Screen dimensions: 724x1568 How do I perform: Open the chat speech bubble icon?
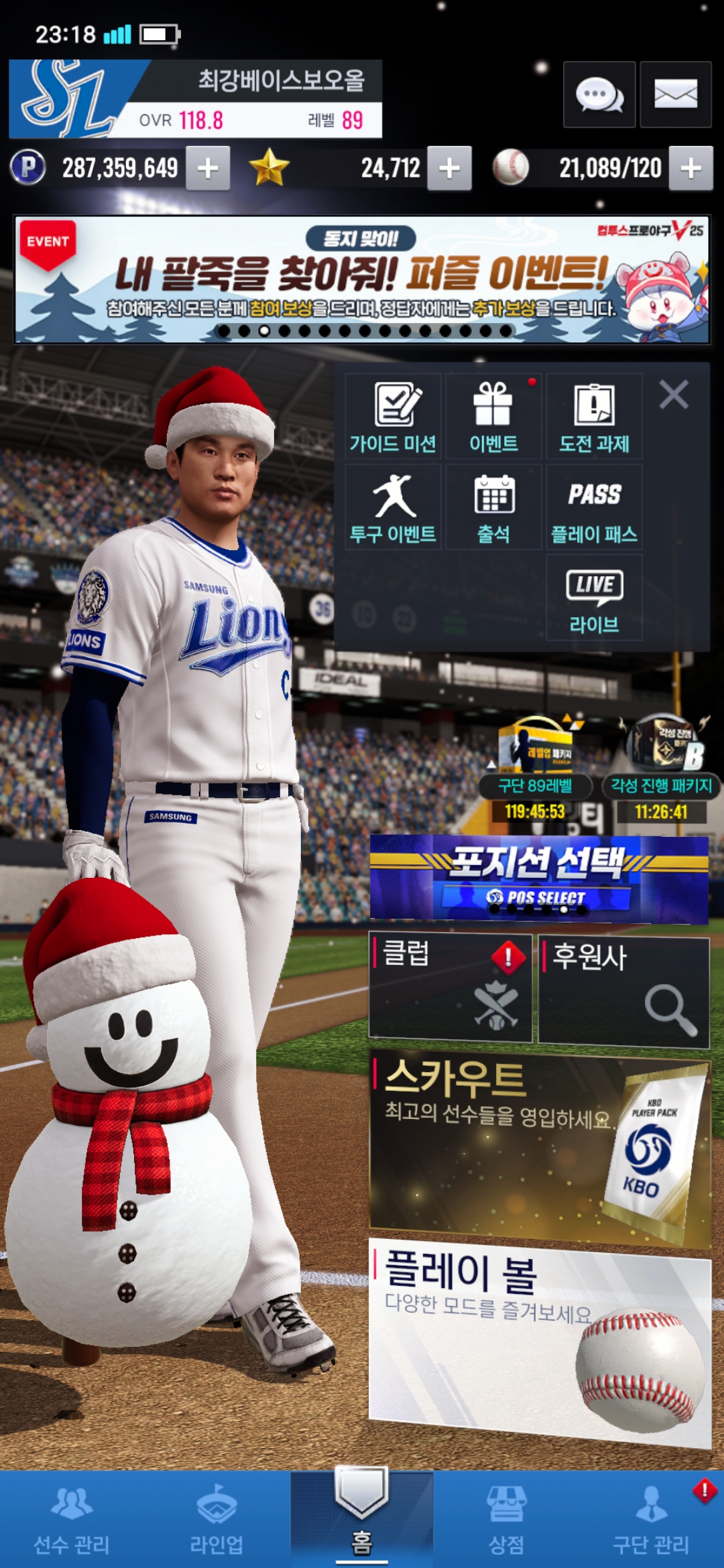coord(599,94)
